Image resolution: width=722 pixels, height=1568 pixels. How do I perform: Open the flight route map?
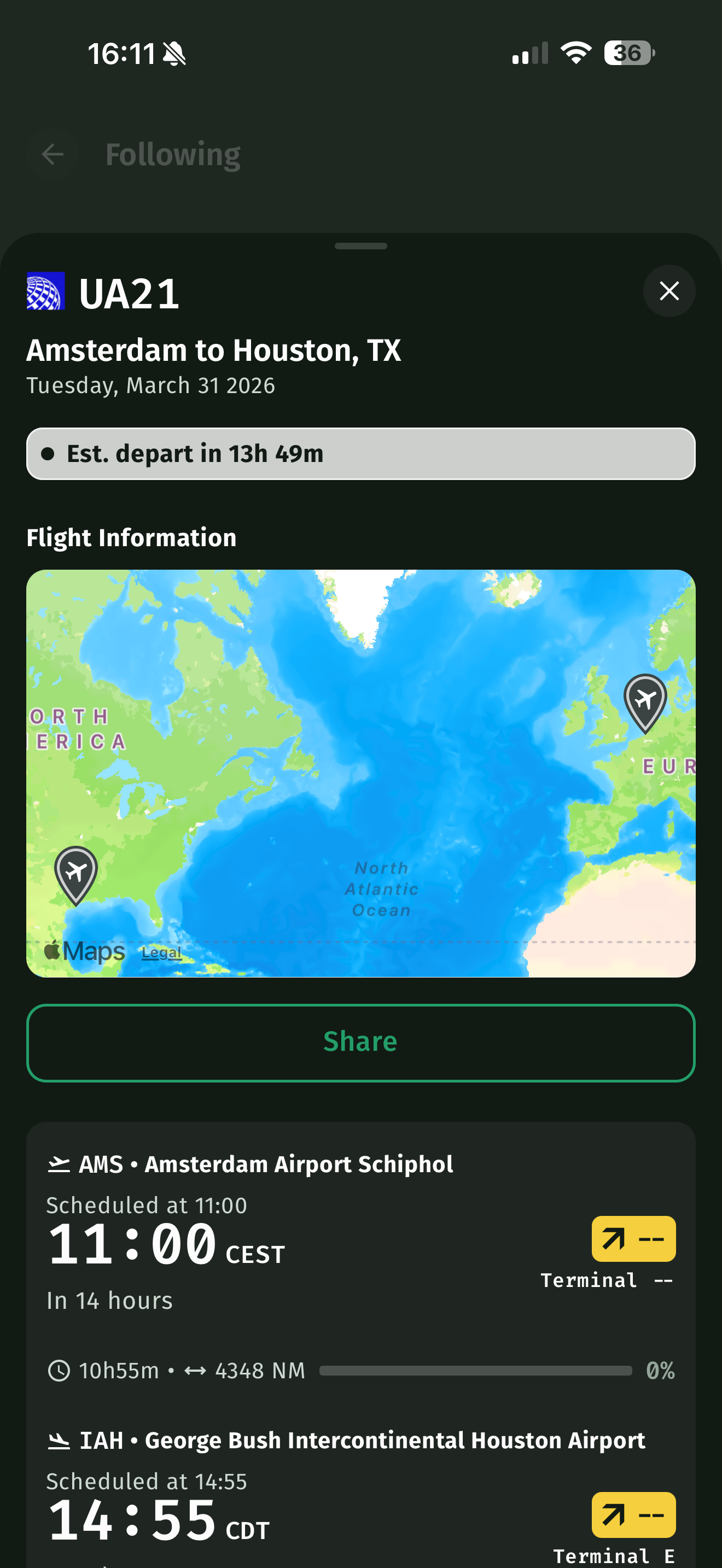tap(361, 773)
